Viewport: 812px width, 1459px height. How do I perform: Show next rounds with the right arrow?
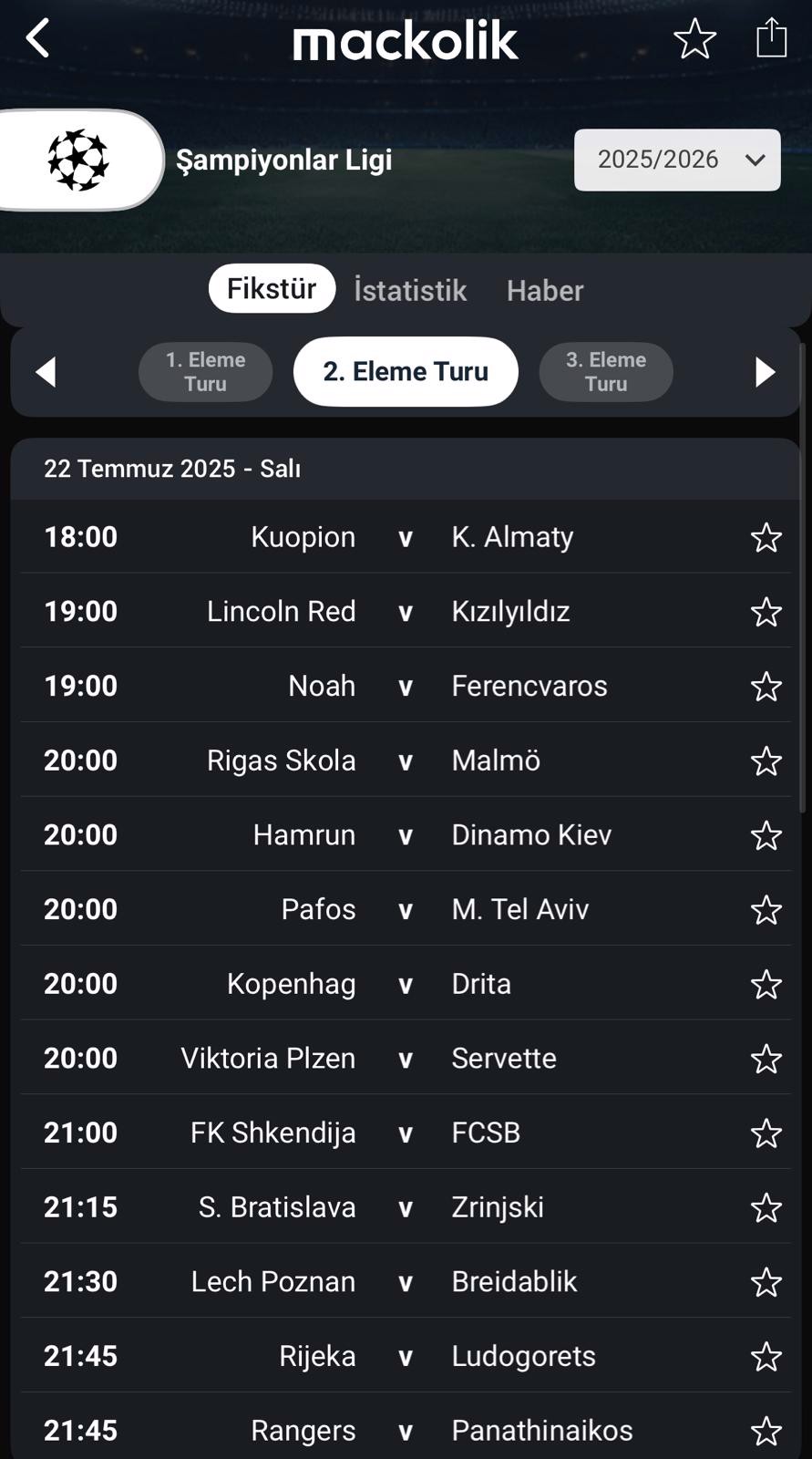[766, 372]
